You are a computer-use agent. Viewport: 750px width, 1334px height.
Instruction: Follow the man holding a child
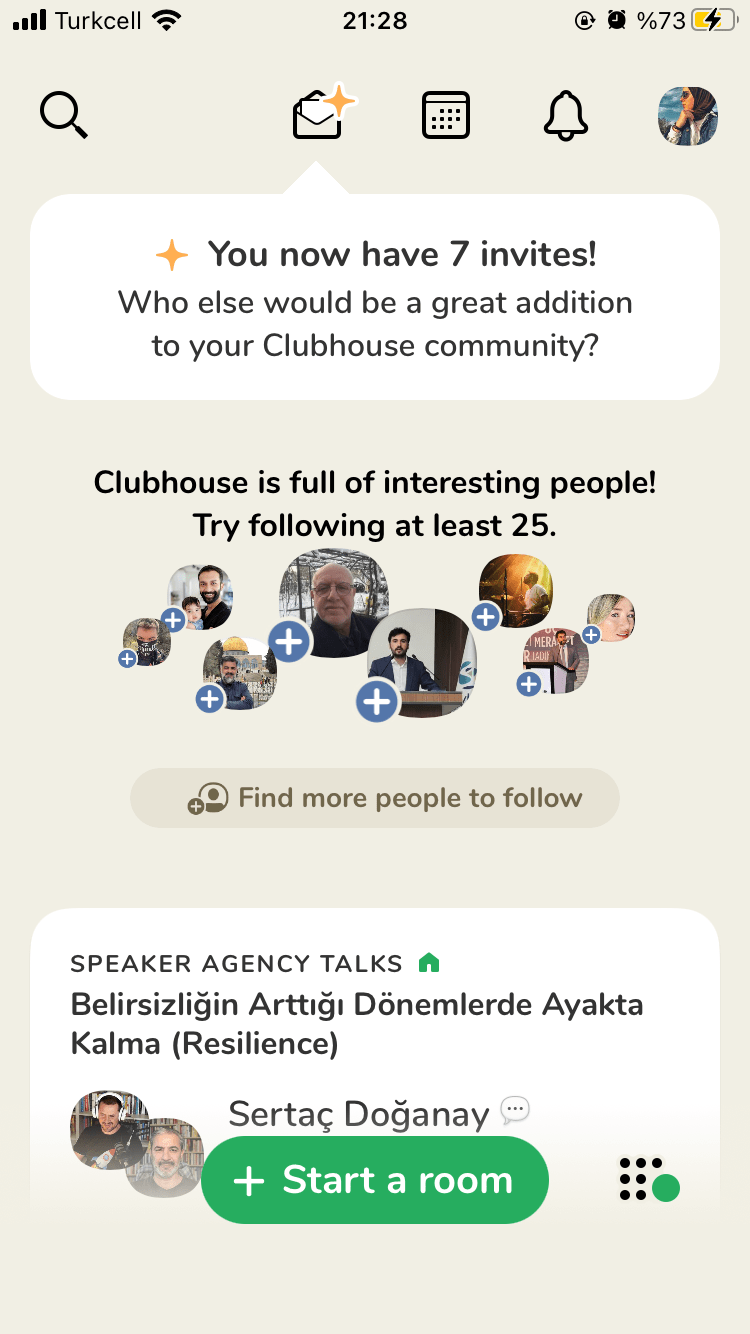[173, 619]
